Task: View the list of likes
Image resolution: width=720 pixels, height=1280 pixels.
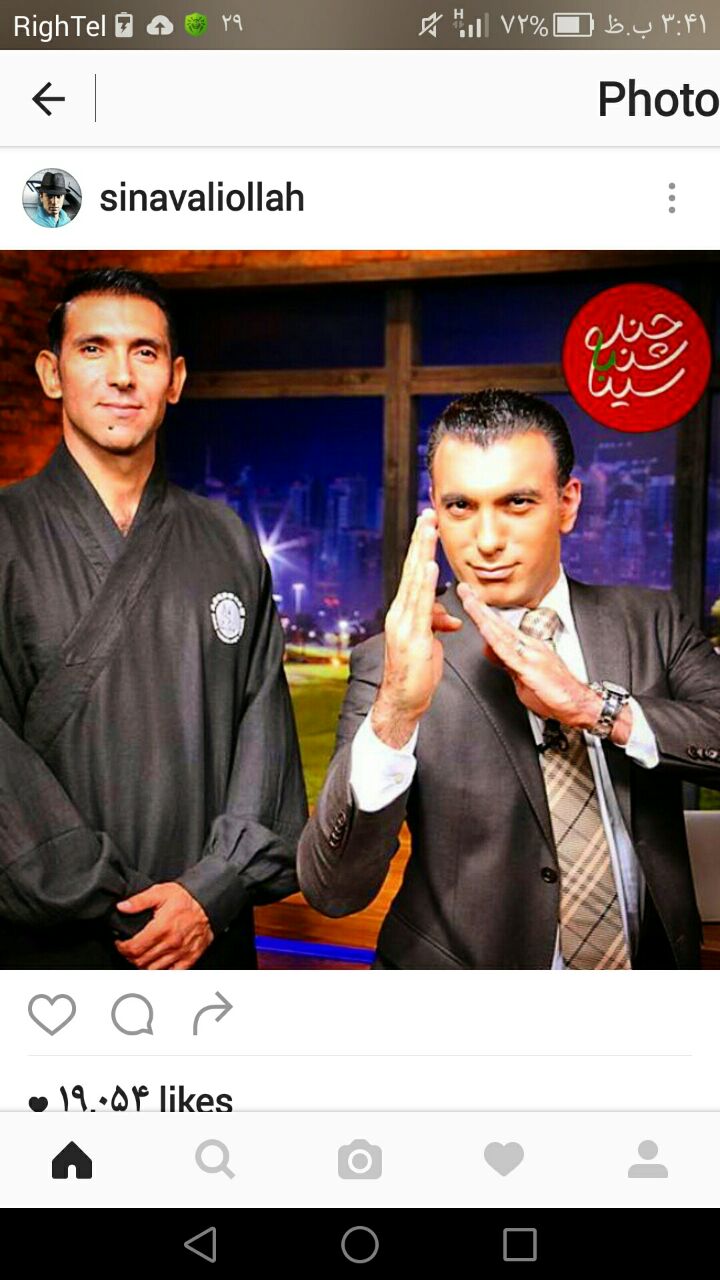Action: coord(131,1099)
